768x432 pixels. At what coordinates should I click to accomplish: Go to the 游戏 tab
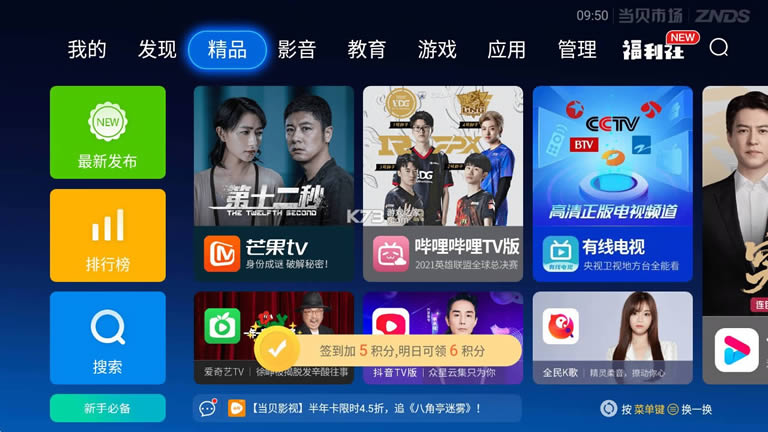437,49
